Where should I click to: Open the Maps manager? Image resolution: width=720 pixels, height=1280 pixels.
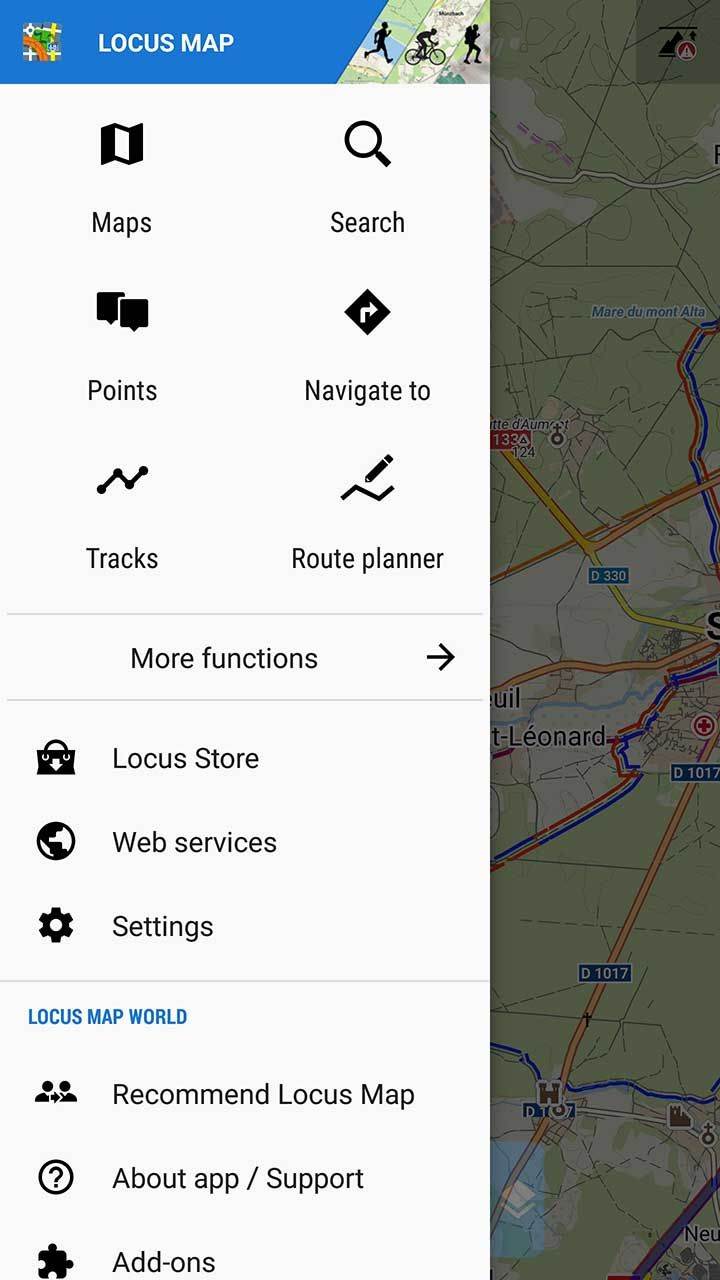(x=122, y=176)
